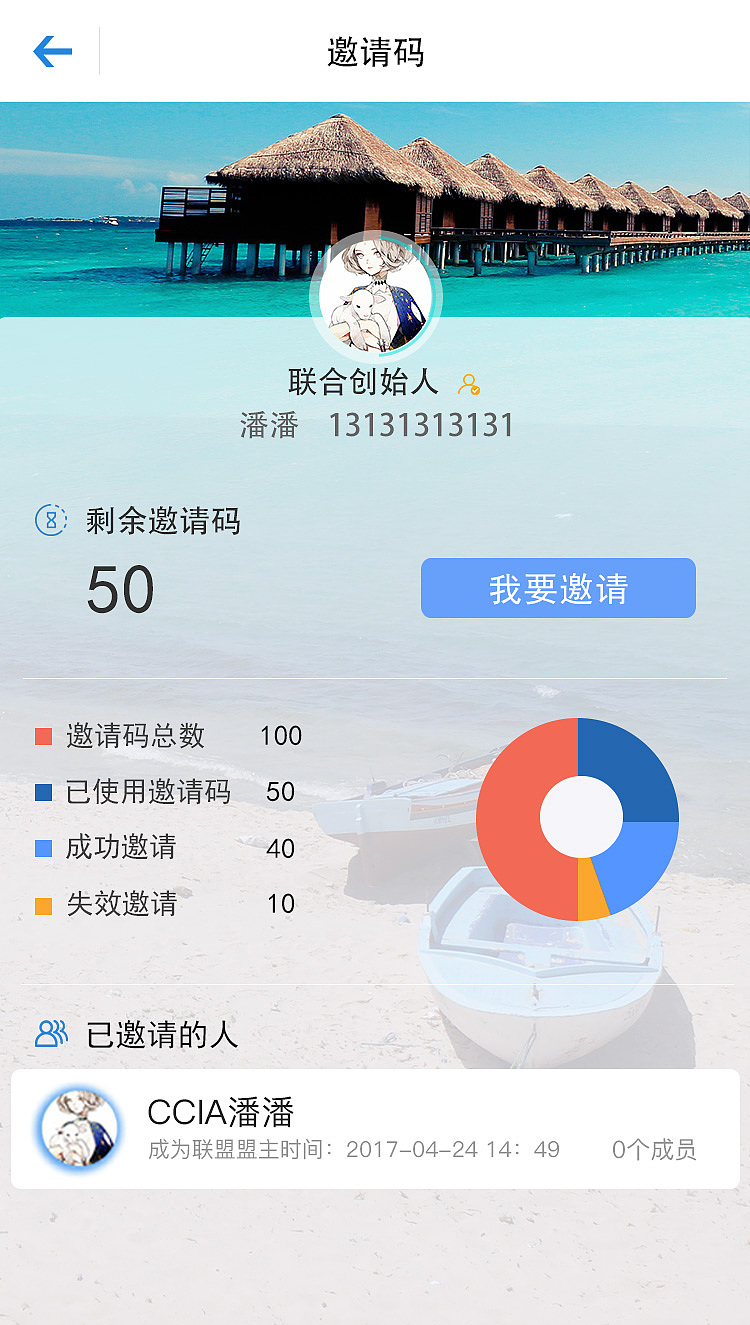Tap the hourglass icon beside 剩余邀请码
The width and height of the screenshot is (750, 1325).
(x=49, y=520)
